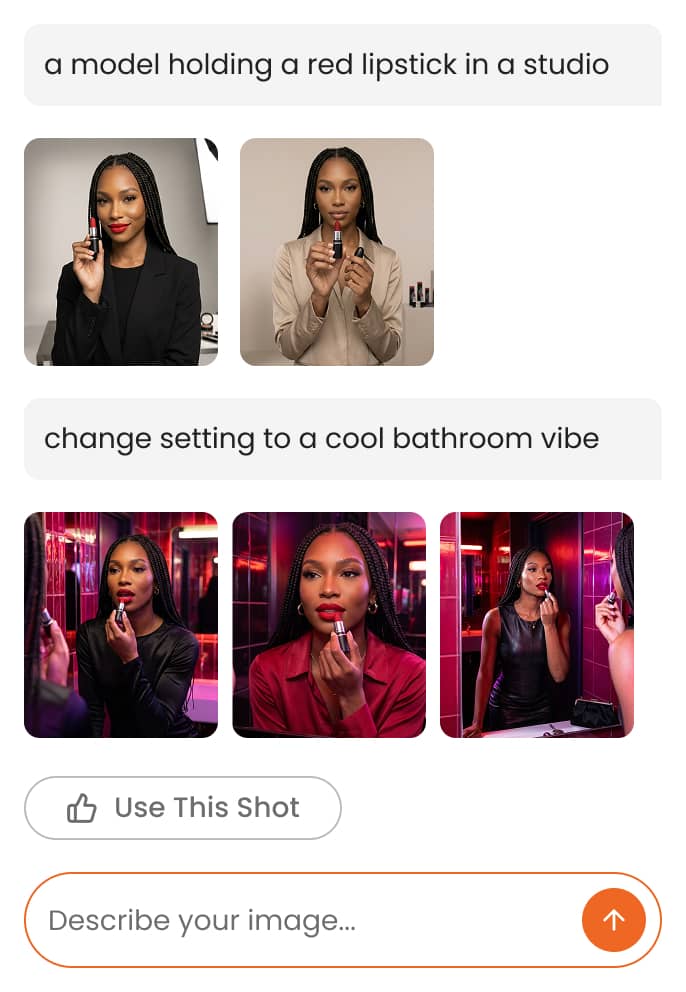Send prompt with the orange arrow button
This screenshot has height=992, width=686.
(x=613, y=920)
